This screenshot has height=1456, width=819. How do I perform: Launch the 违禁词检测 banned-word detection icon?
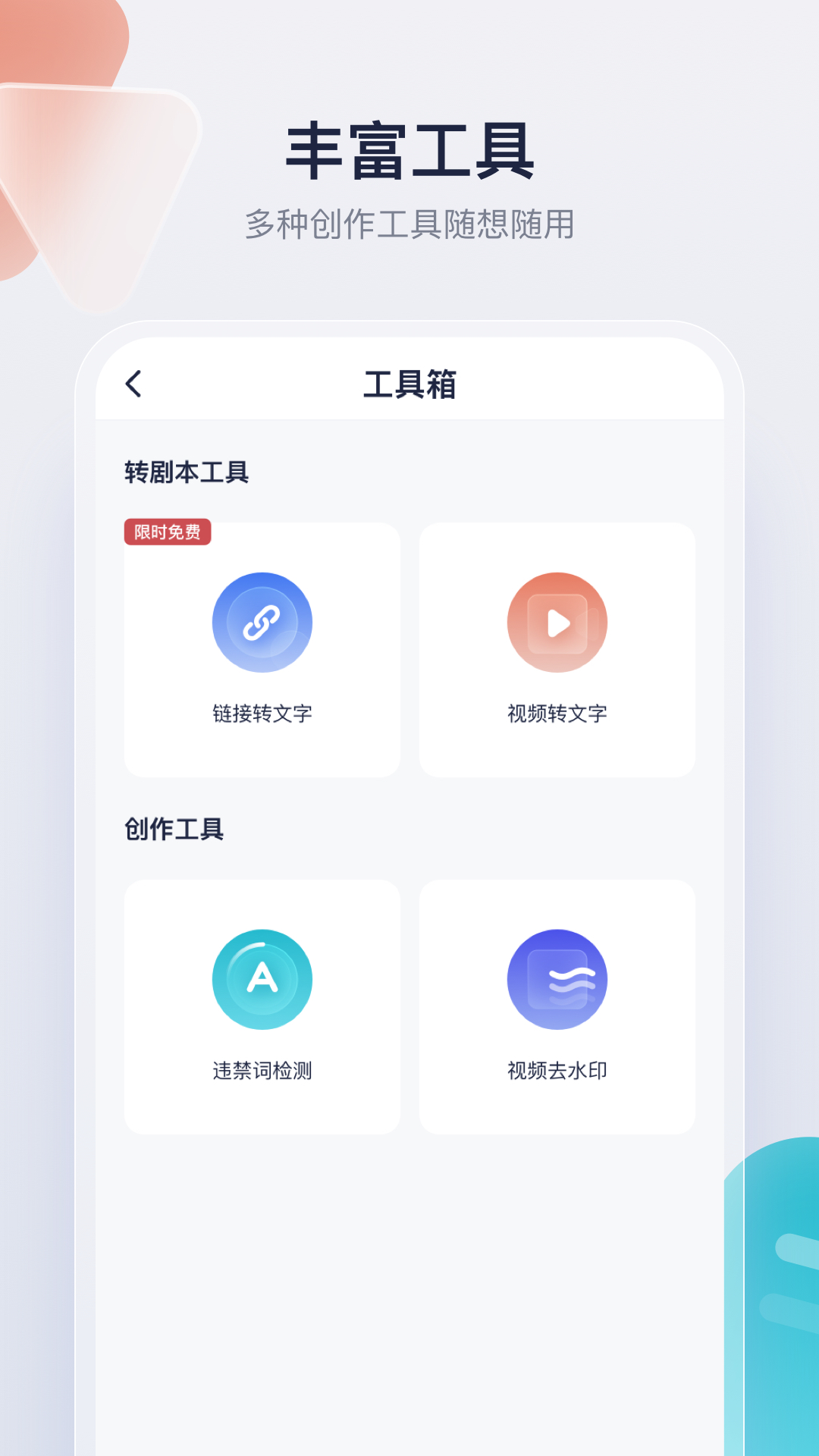(x=262, y=979)
